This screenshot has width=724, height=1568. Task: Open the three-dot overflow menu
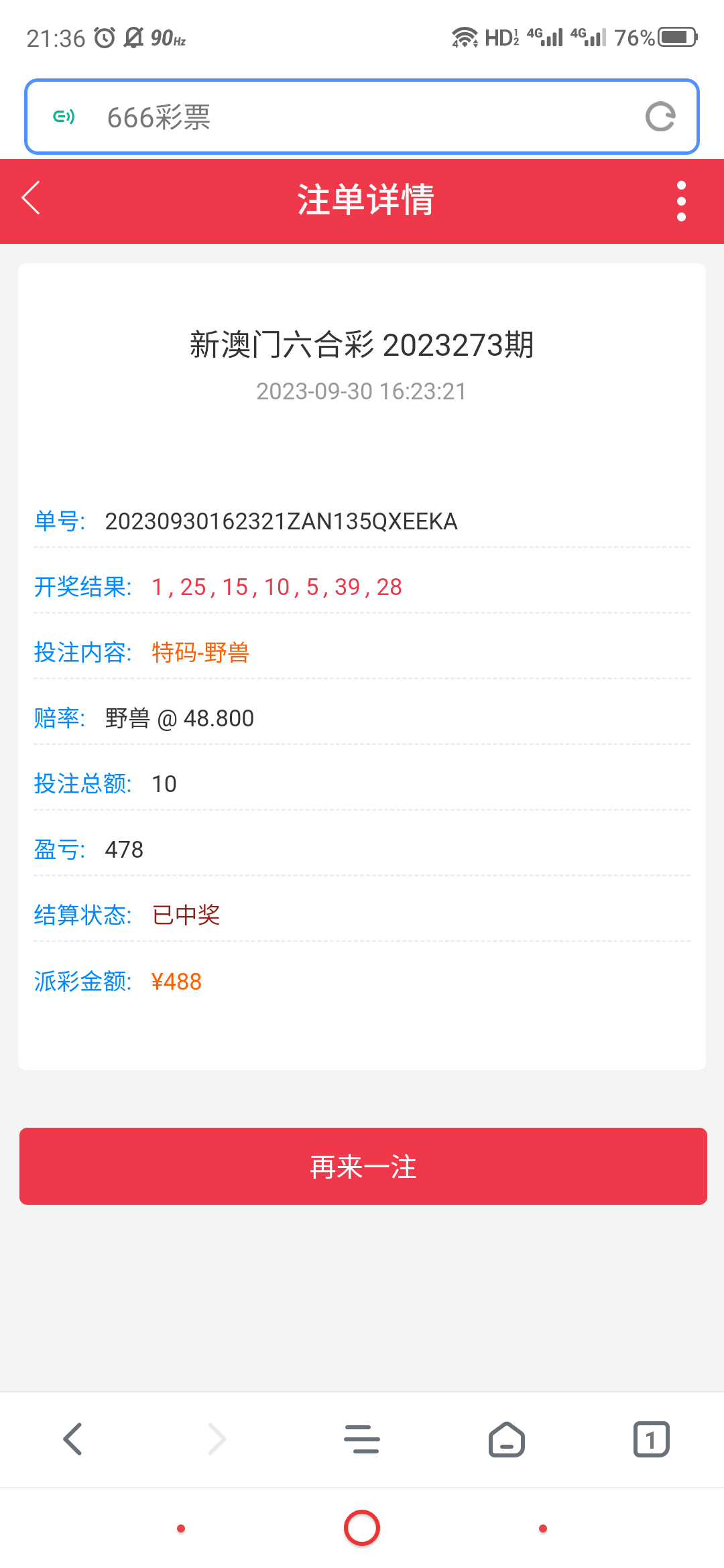point(681,200)
